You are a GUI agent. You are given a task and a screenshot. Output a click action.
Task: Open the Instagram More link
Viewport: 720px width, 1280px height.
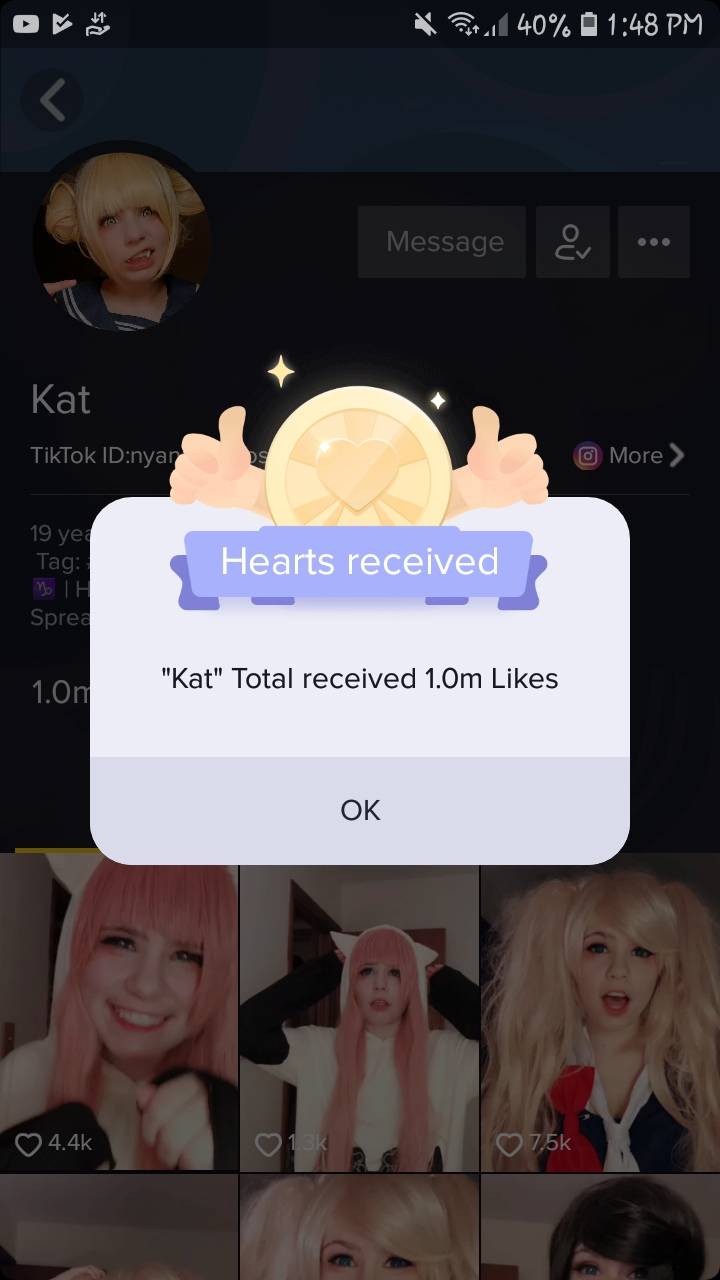coord(630,456)
